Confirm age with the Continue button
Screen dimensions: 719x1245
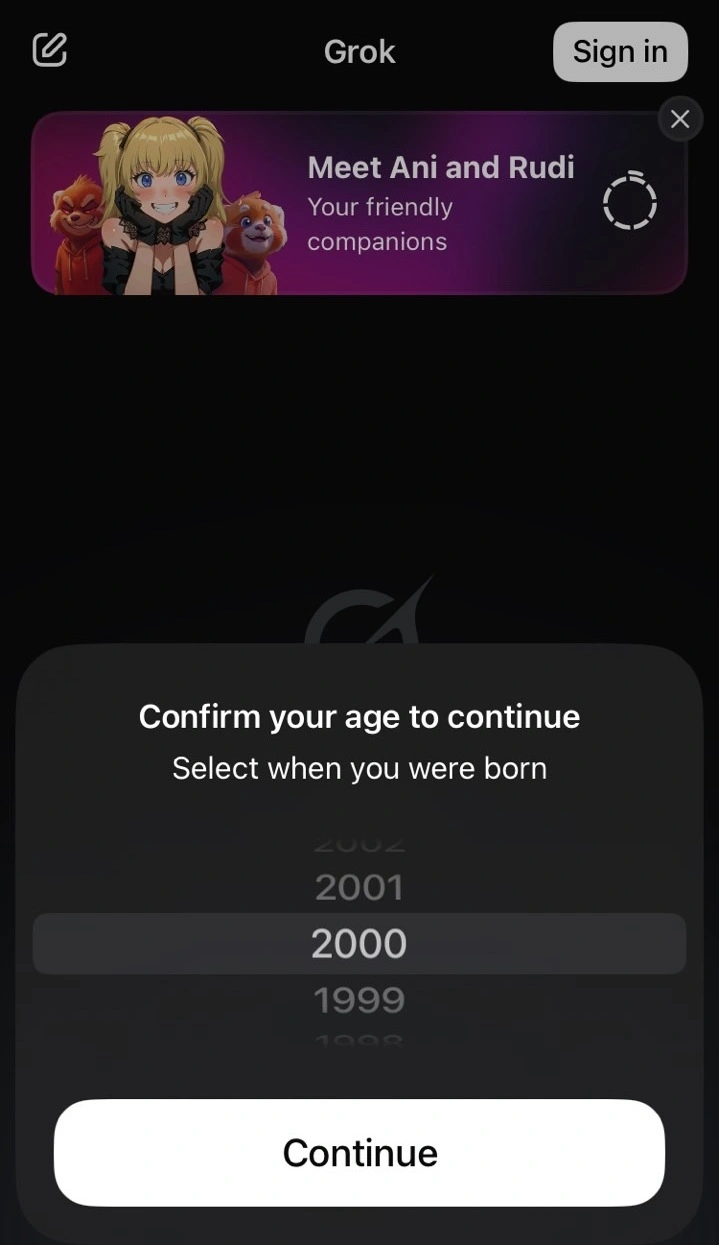(x=359, y=1153)
